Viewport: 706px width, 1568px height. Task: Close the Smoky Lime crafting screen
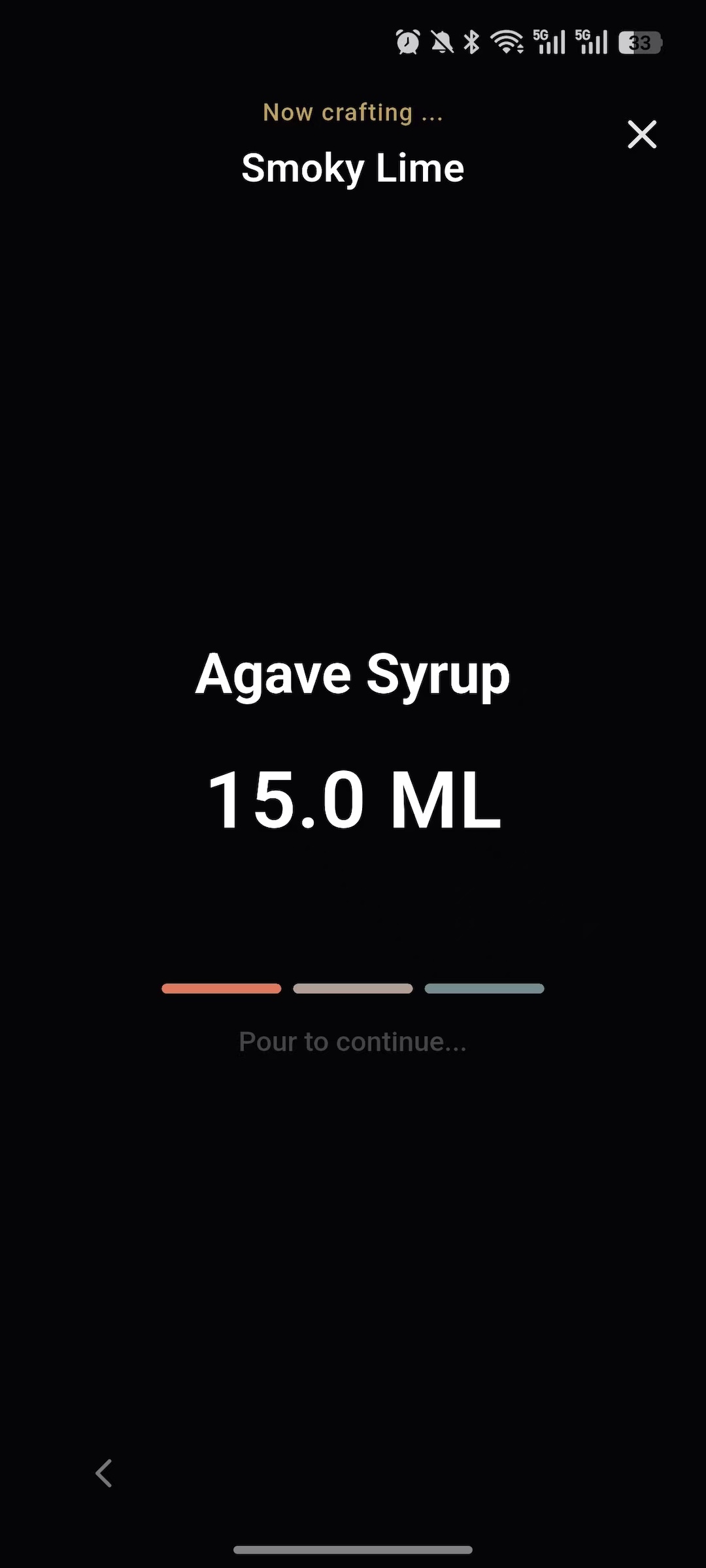click(642, 135)
